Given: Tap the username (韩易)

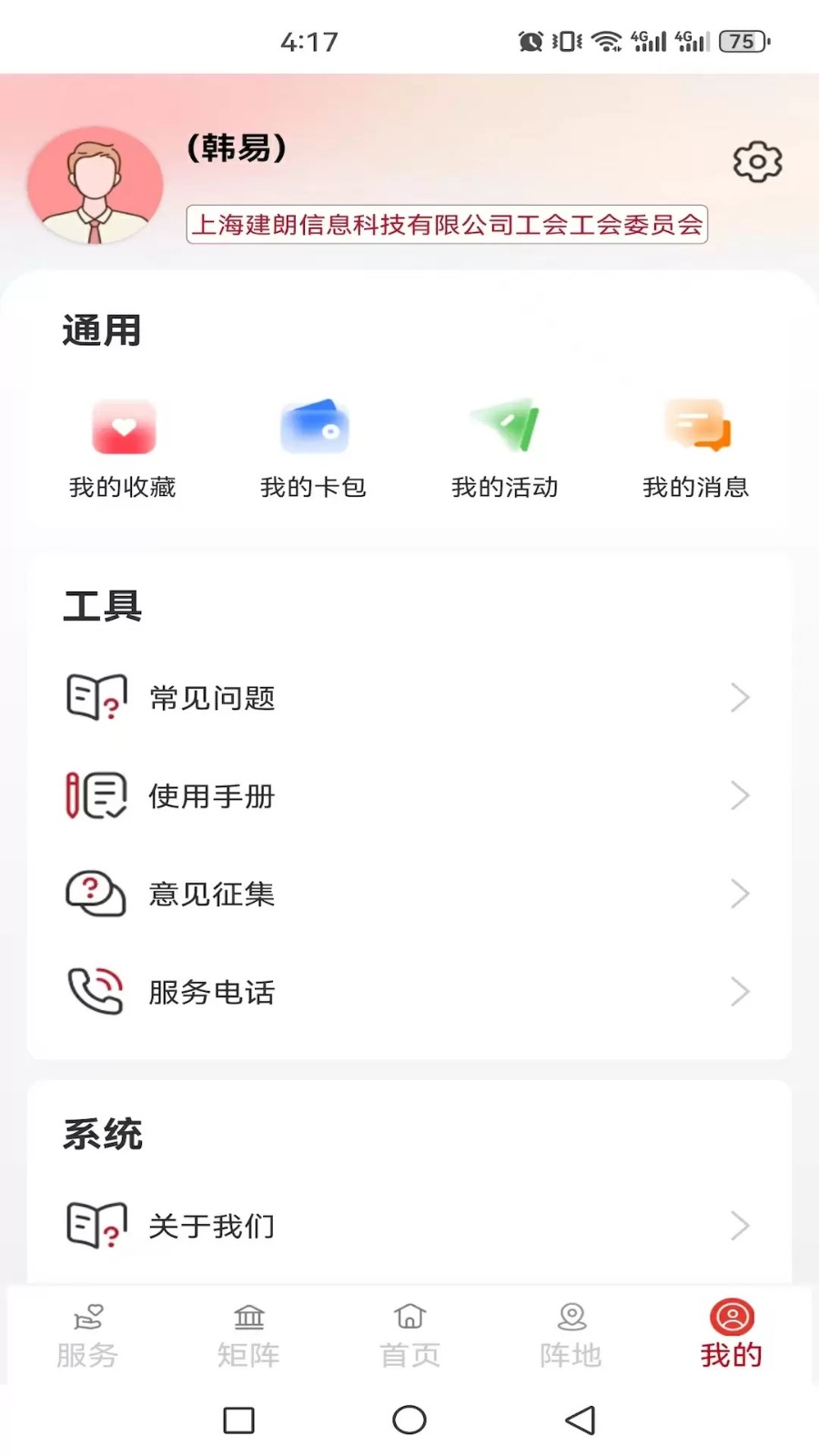Looking at the screenshot, I should 235,150.
